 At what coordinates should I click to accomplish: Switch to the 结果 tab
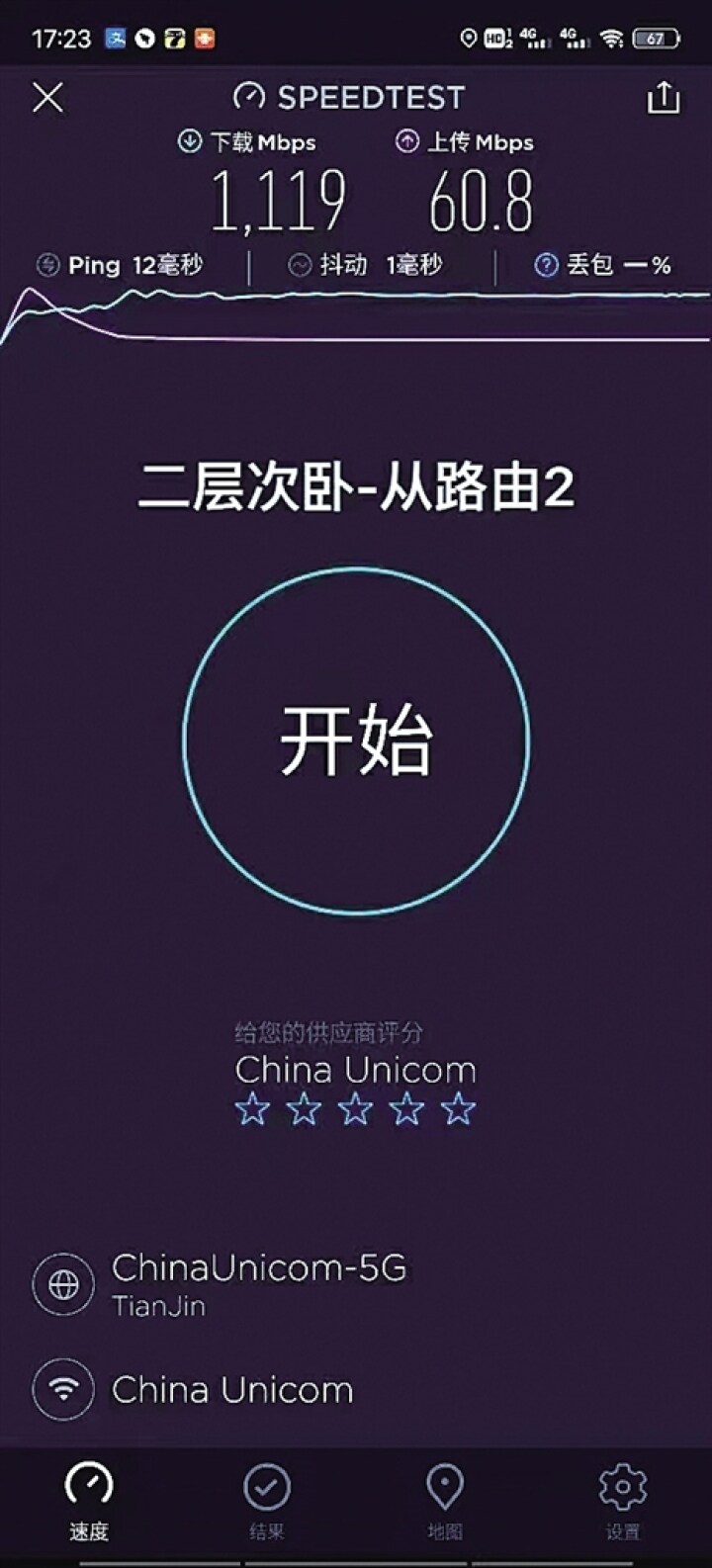pyautogui.click(x=267, y=1501)
